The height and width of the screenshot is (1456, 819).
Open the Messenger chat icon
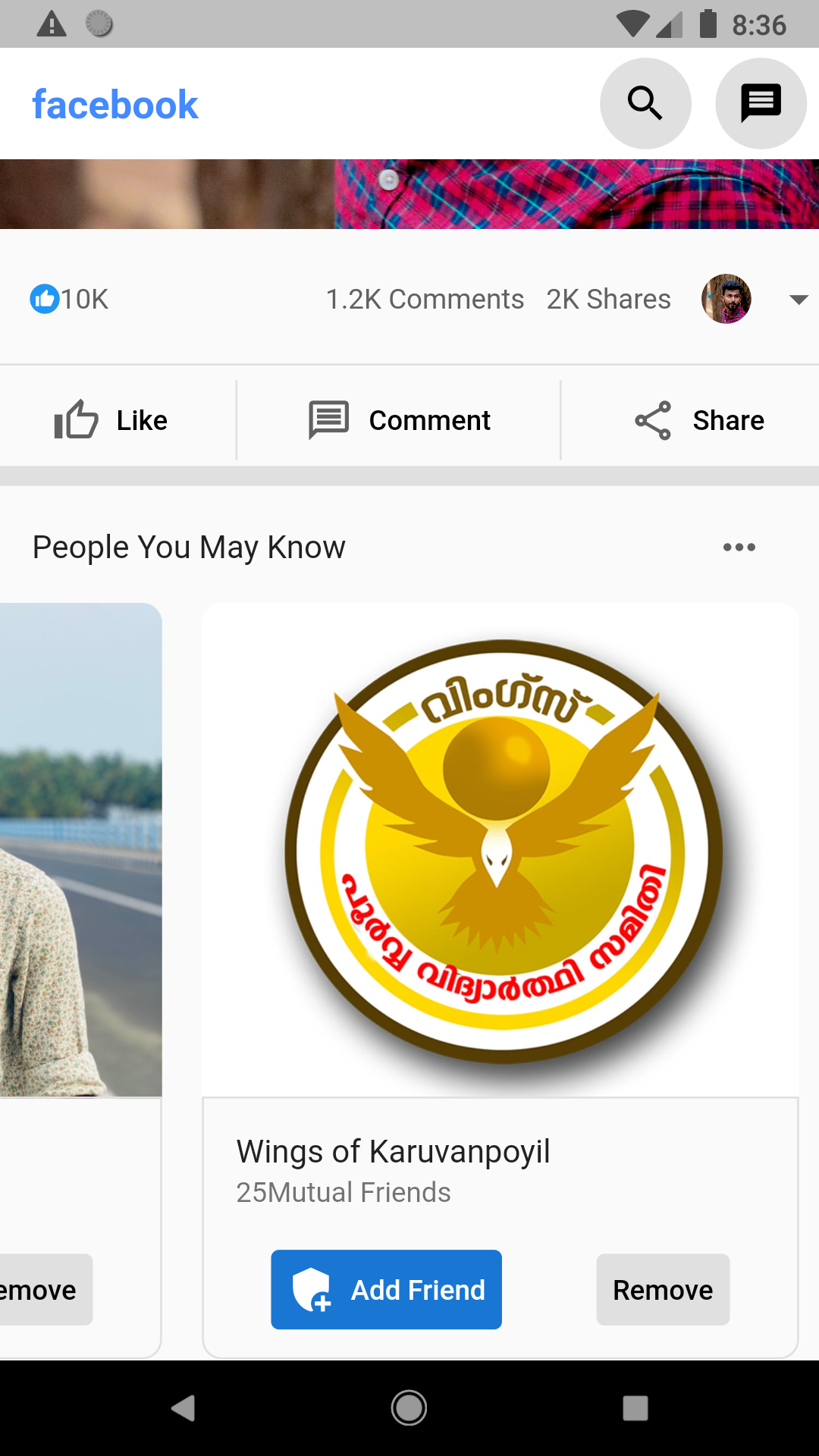click(x=761, y=104)
